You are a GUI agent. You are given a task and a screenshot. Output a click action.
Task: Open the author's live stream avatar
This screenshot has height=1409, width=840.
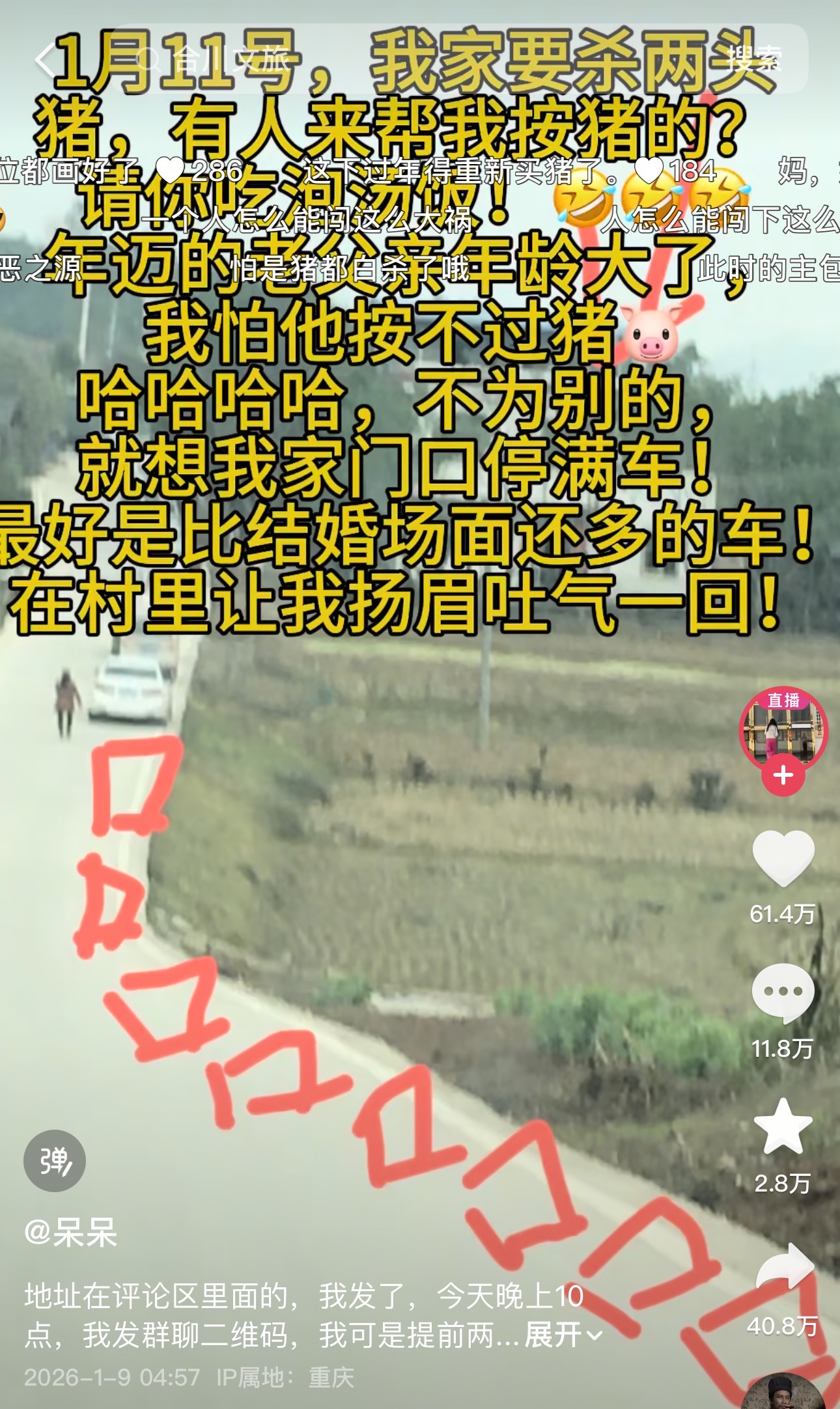(783, 729)
